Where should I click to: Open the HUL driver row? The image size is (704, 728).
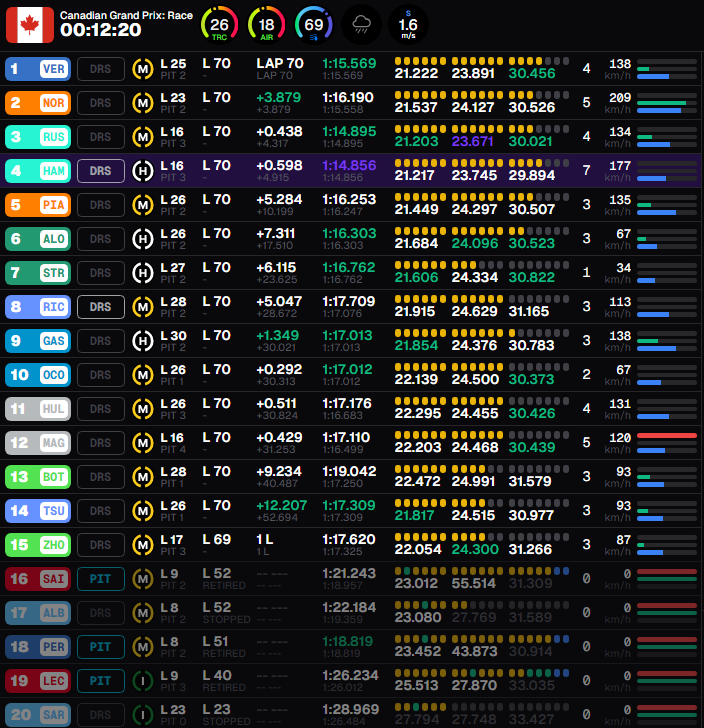click(x=352, y=409)
